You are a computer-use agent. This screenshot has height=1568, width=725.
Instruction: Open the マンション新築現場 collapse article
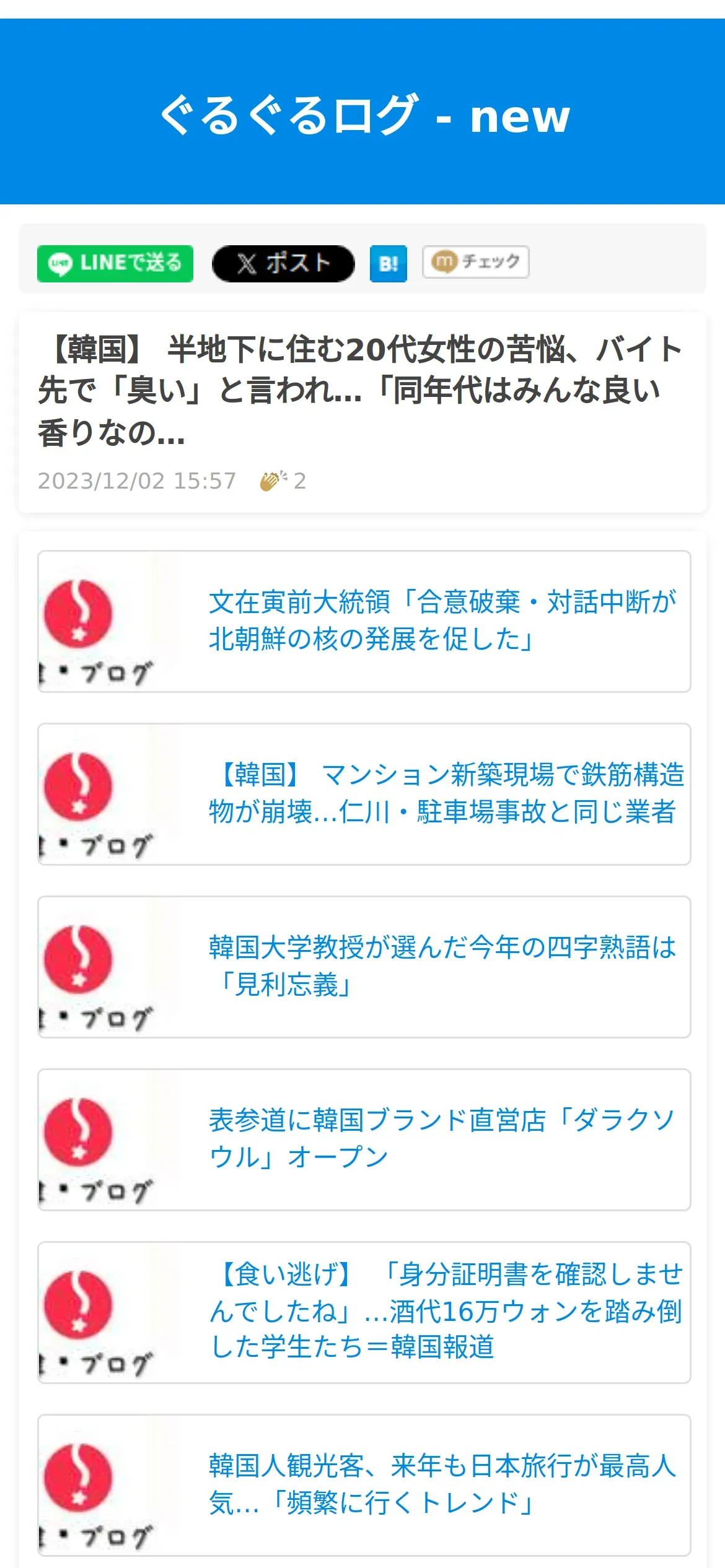point(364,794)
